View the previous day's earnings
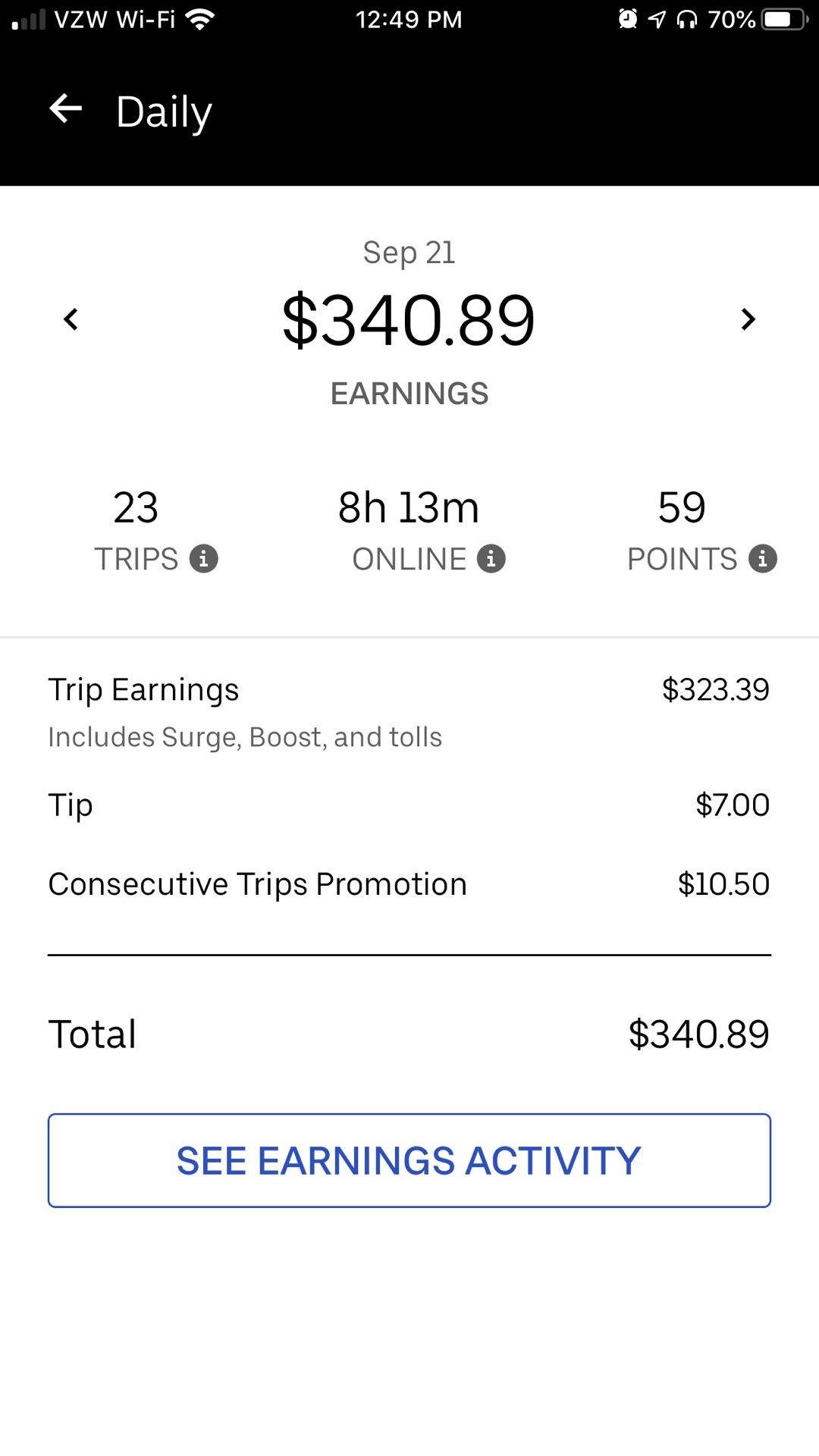The width and height of the screenshot is (819, 1456). (71, 319)
